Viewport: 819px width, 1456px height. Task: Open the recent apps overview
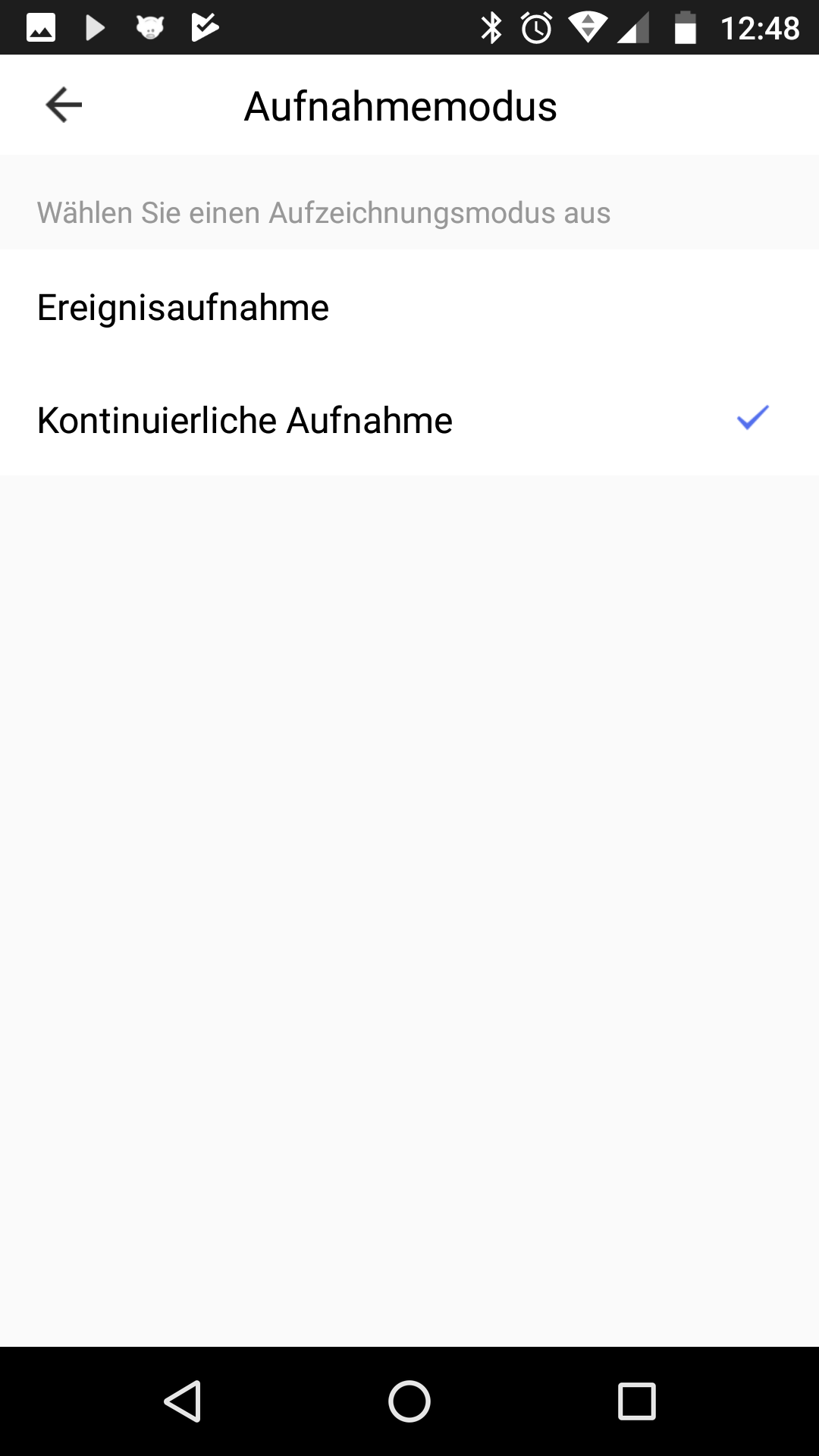coord(636,1401)
